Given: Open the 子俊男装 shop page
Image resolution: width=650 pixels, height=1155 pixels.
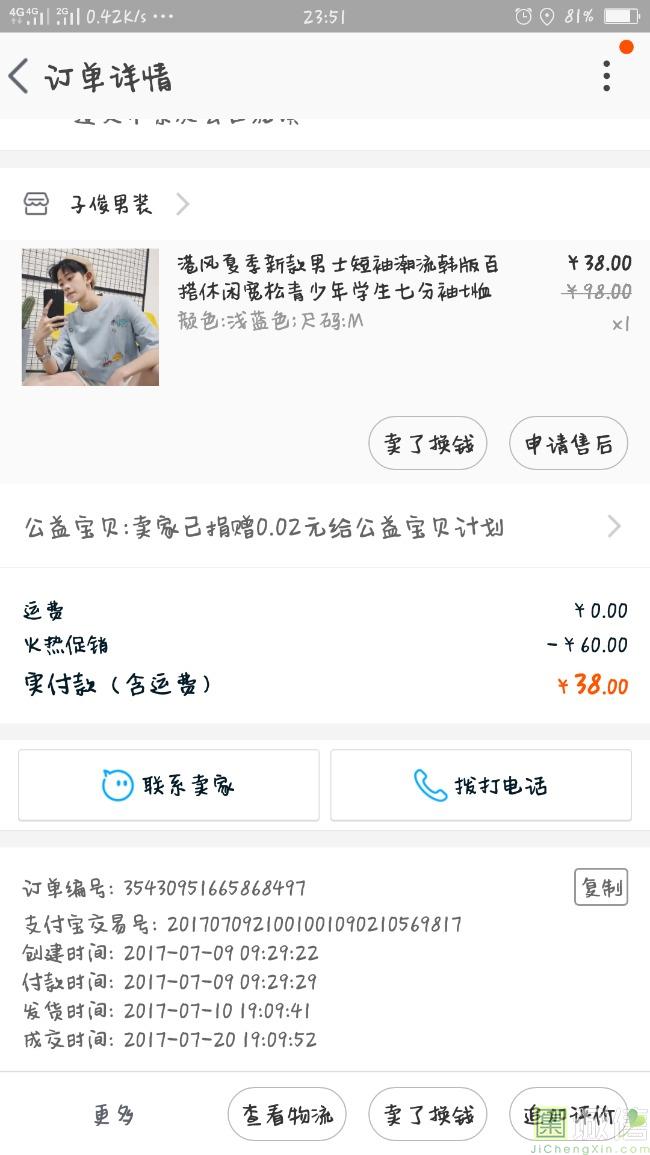Looking at the screenshot, I should (110, 205).
